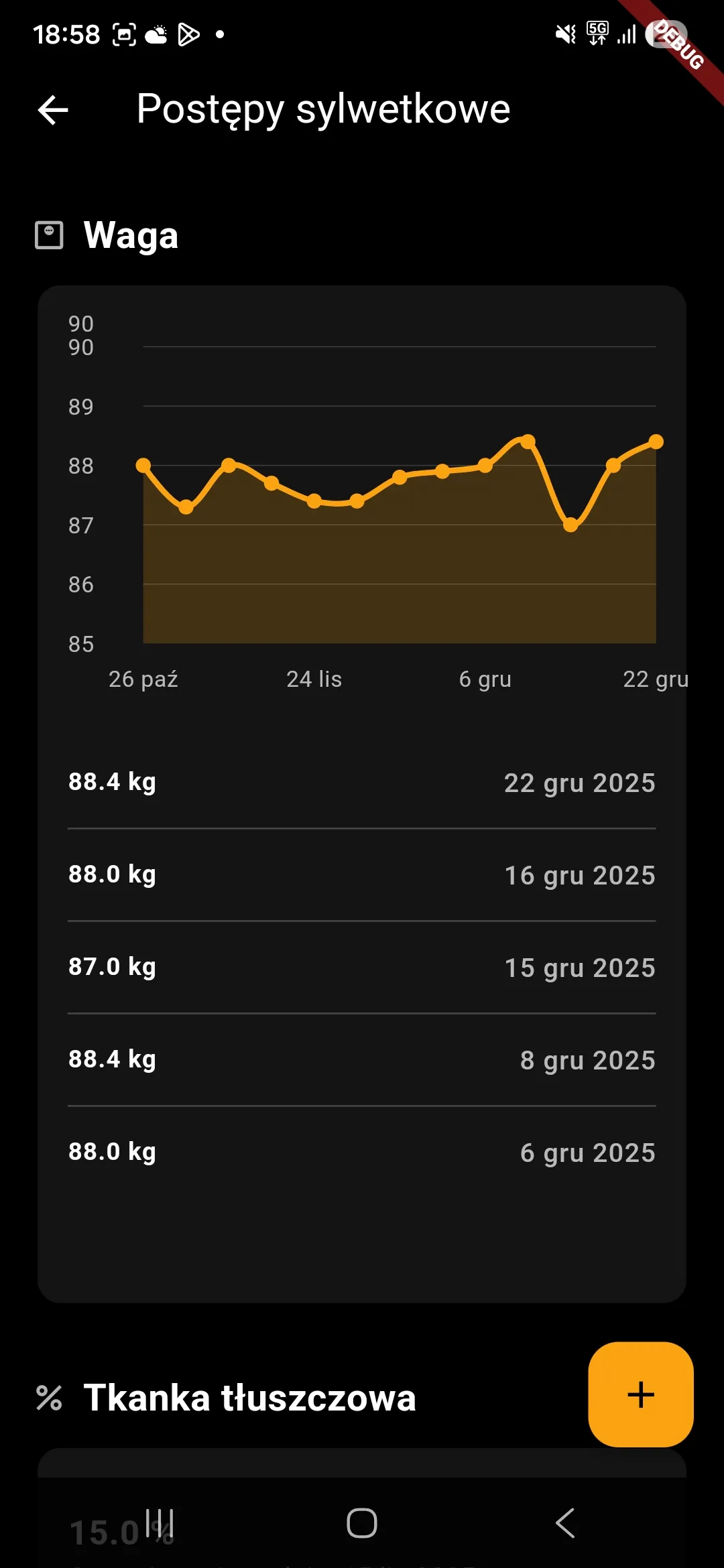Image resolution: width=724 pixels, height=1568 pixels.
Task: Select the 88.0 kg entry from 6 gru 2025
Action: click(362, 1153)
